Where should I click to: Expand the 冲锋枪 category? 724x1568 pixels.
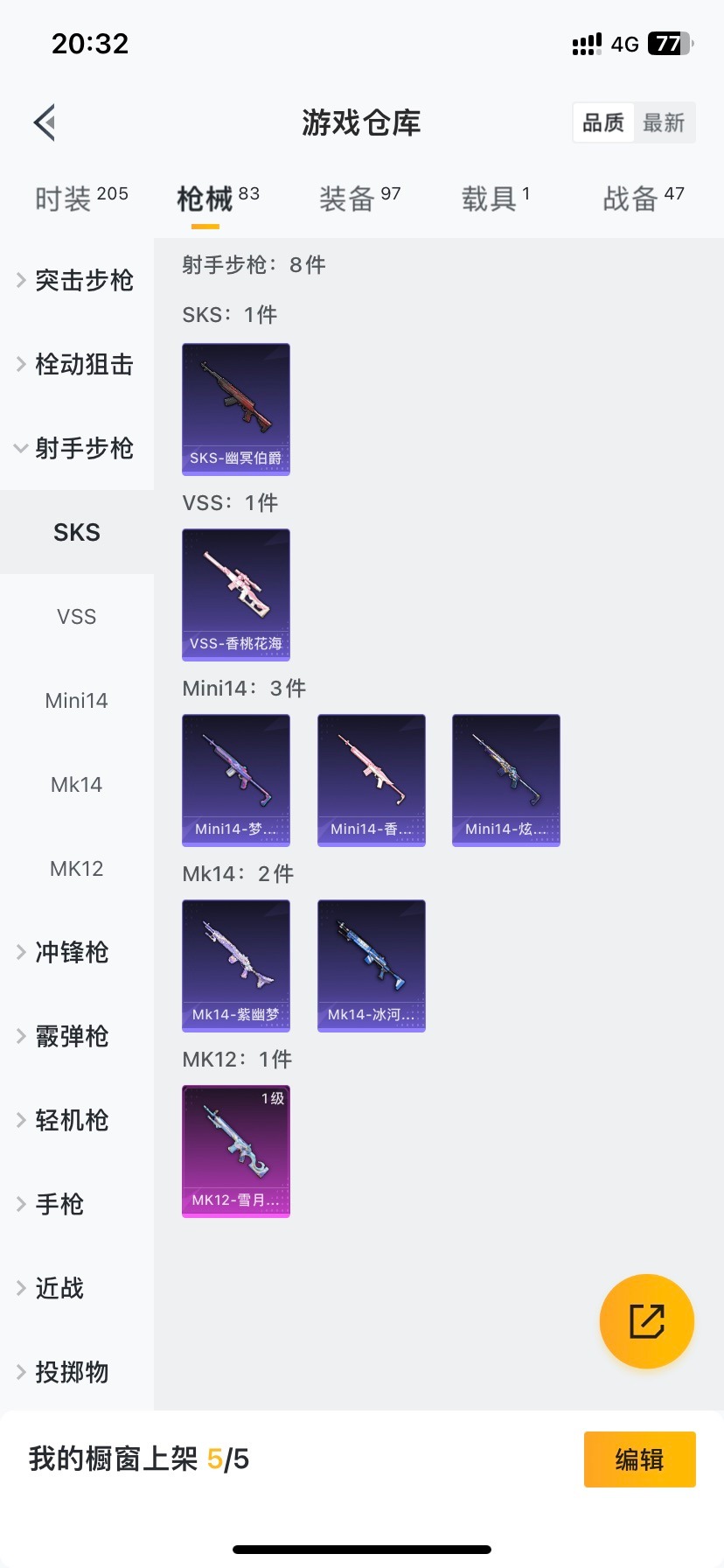[70, 952]
